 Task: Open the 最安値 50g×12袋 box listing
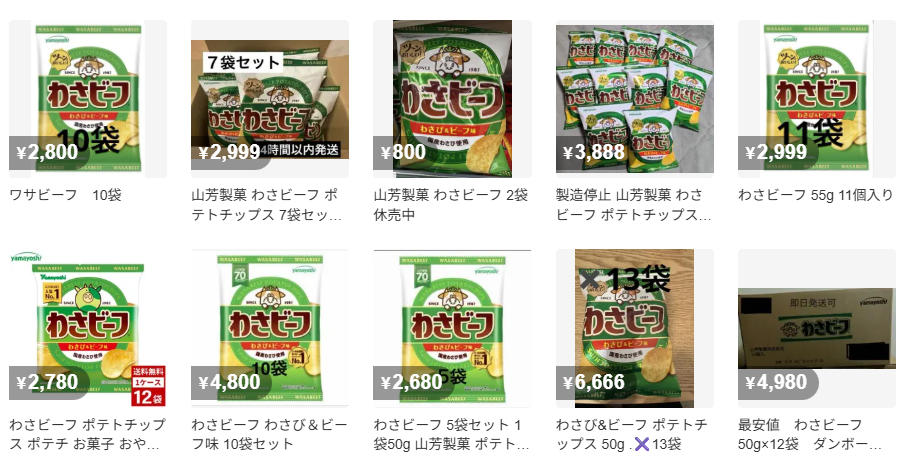coord(816,328)
